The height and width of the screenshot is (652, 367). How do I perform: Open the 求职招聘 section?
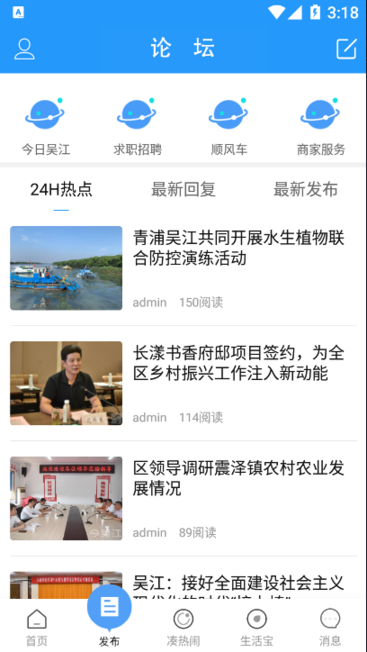[x=138, y=126]
